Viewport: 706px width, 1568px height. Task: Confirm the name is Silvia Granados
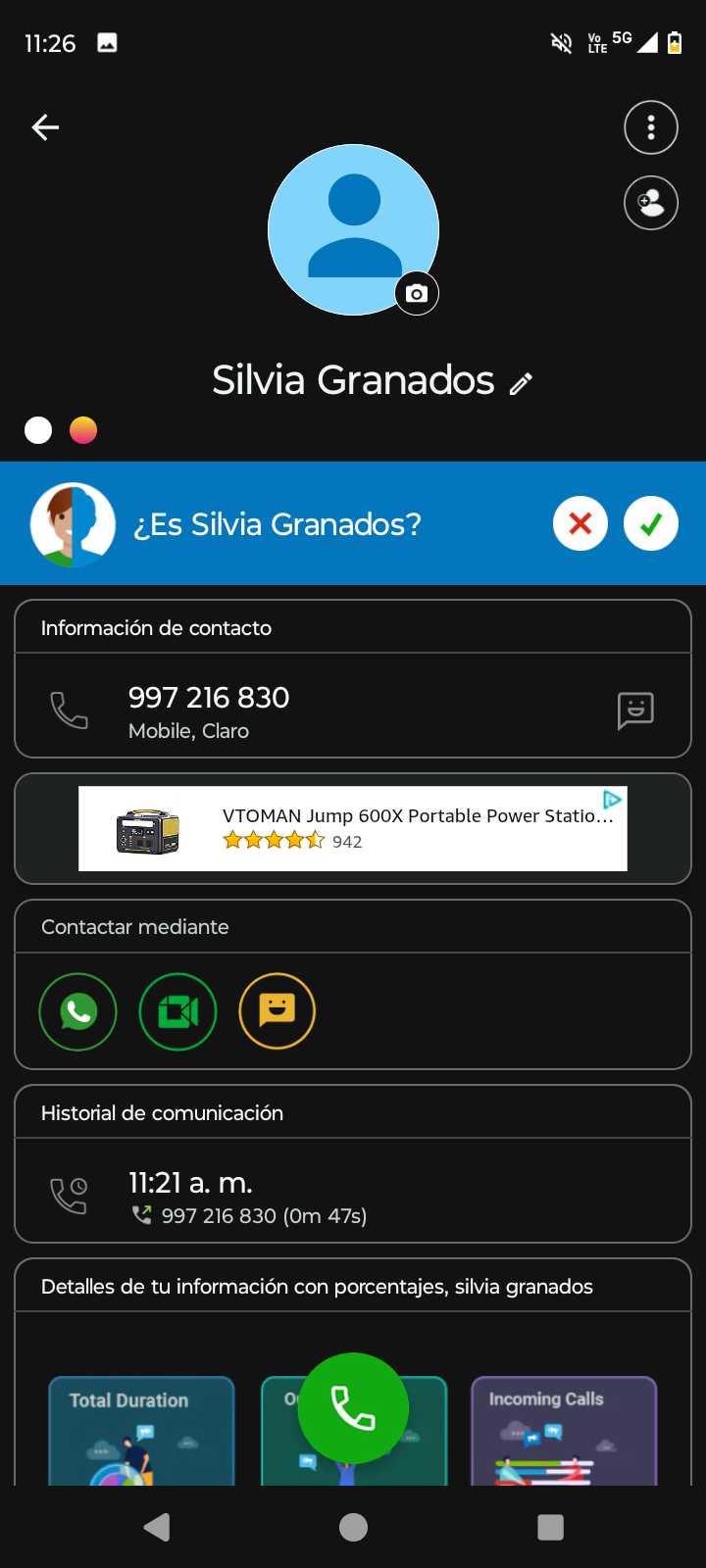point(651,524)
